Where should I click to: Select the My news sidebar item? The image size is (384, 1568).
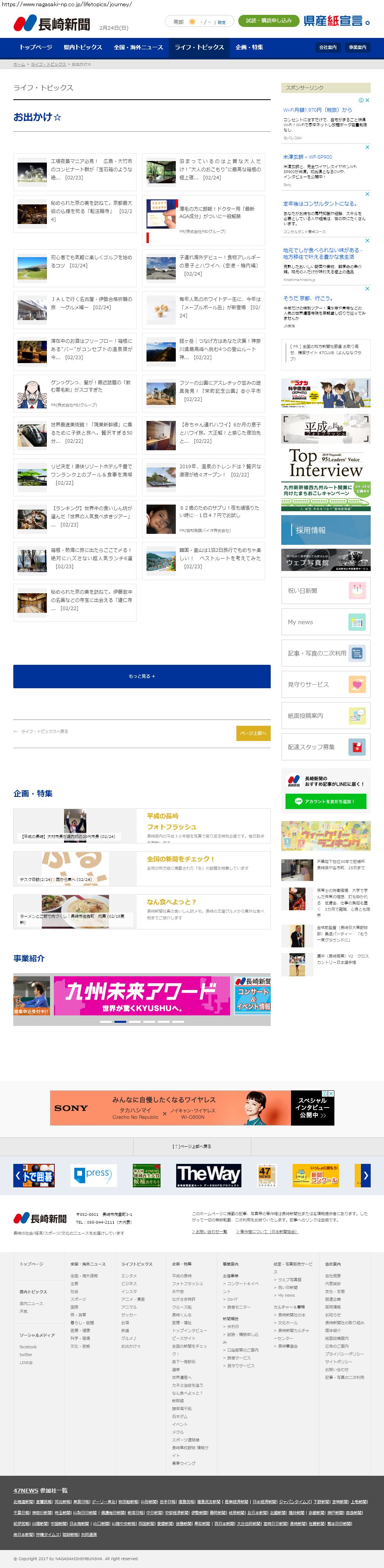(325, 622)
